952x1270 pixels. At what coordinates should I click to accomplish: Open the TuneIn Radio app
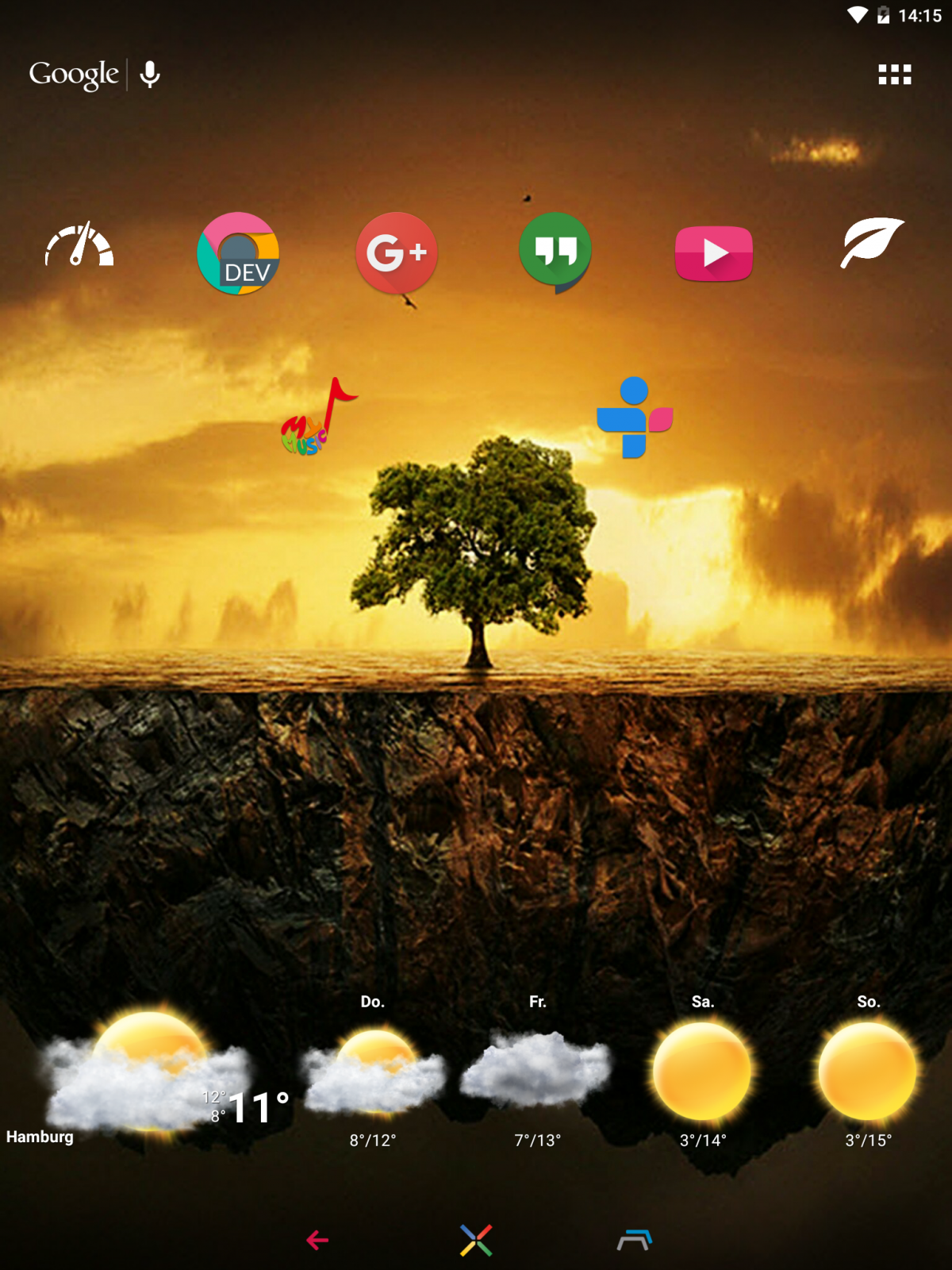tap(635, 418)
